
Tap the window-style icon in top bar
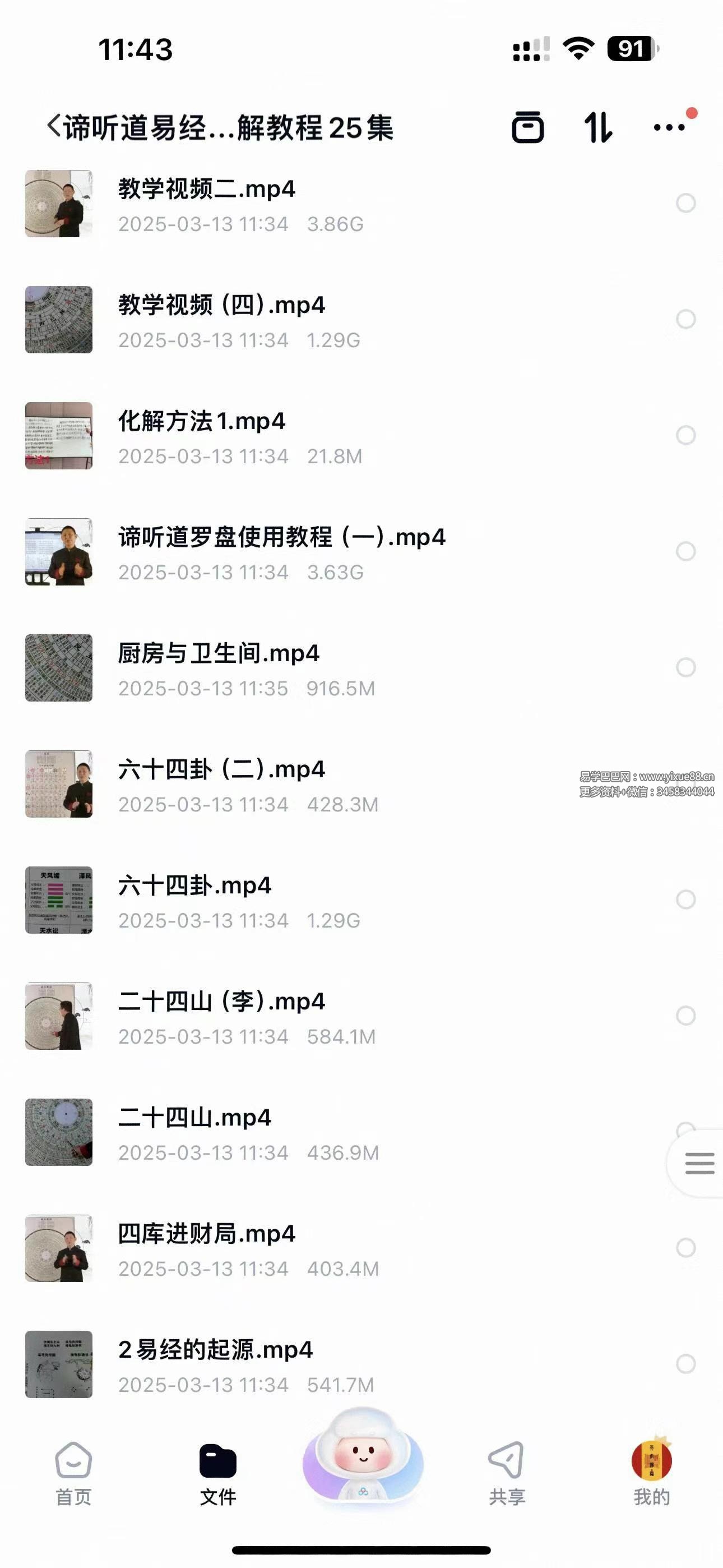click(x=527, y=127)
